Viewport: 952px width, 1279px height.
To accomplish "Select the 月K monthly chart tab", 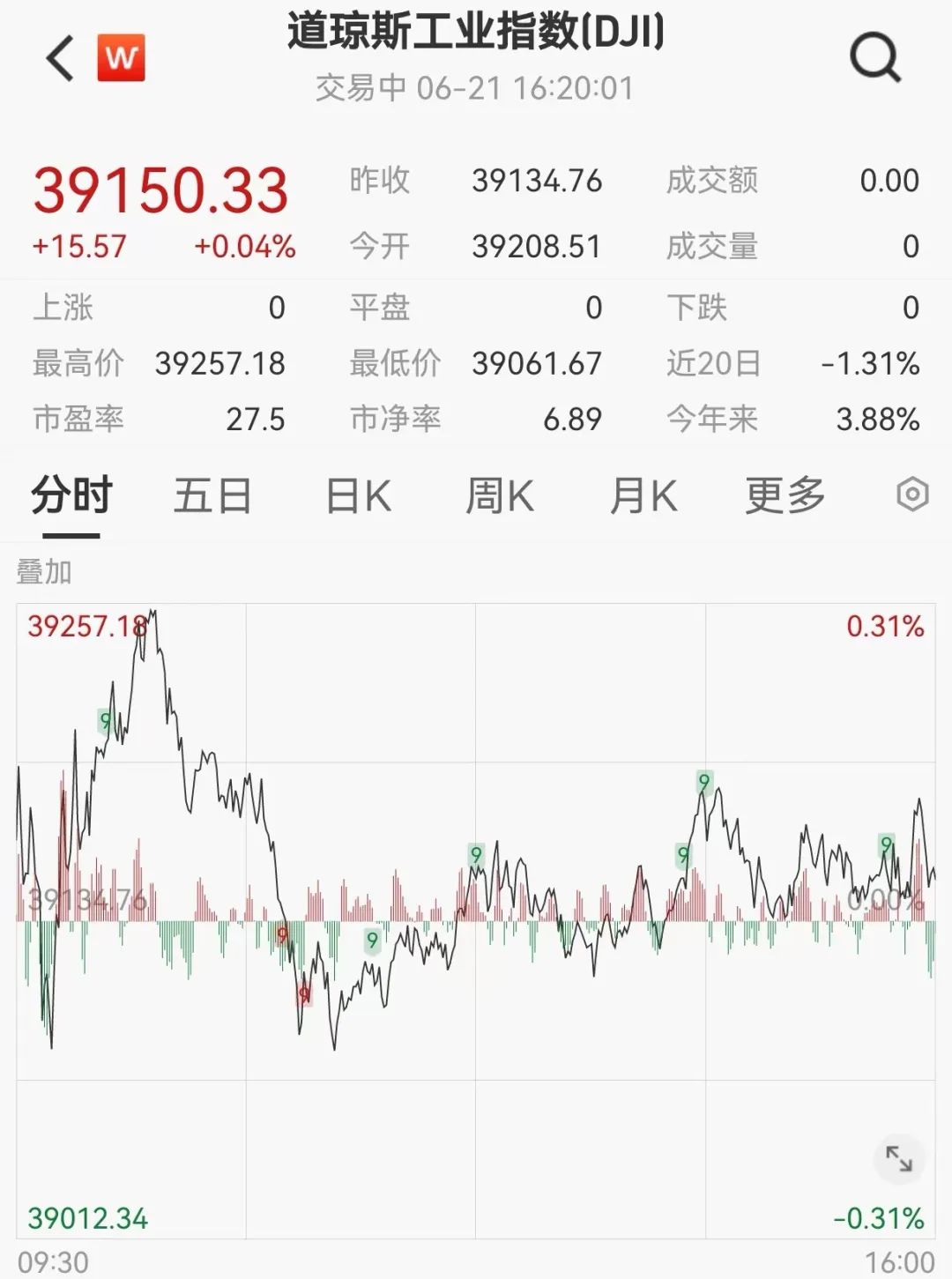I will [642, 496].
